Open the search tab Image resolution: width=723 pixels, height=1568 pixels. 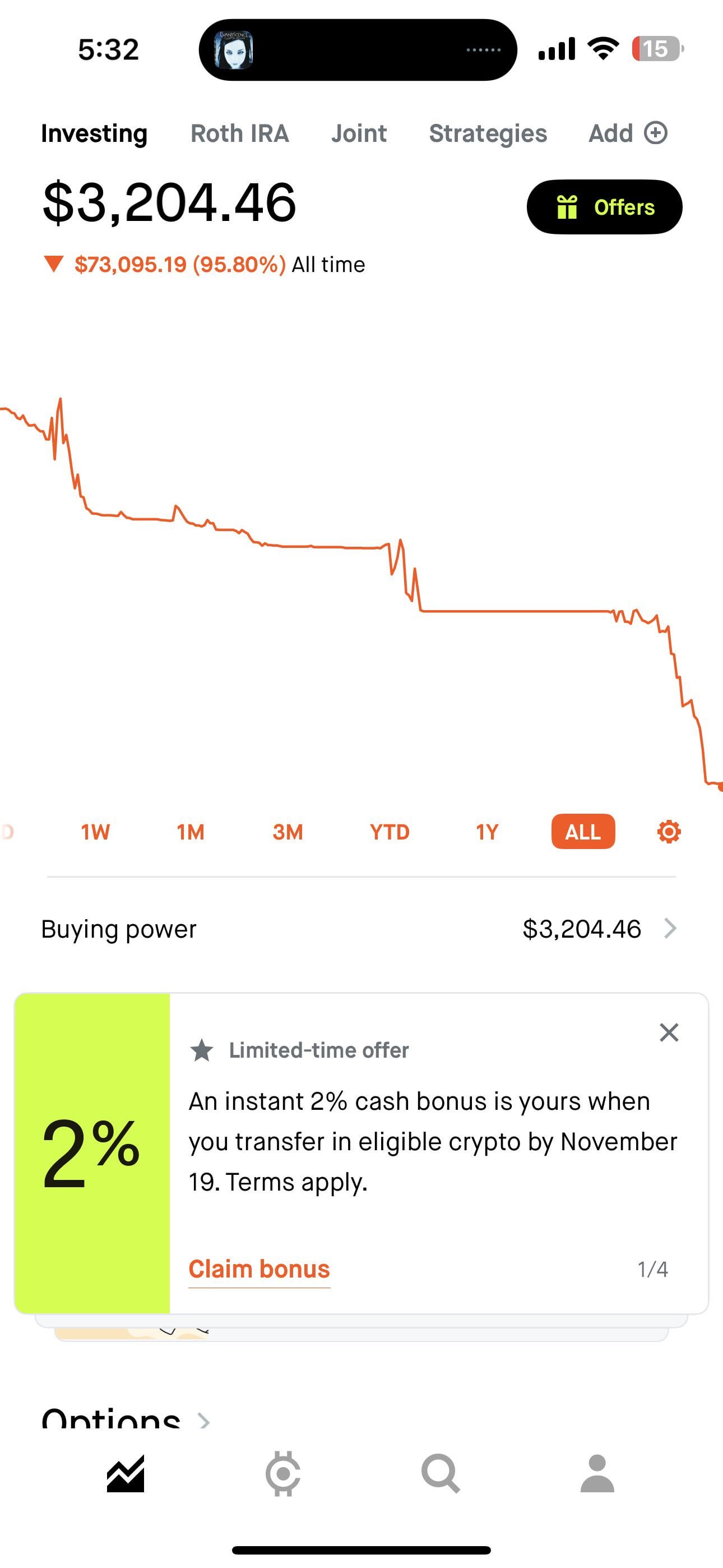coord(440,1474)
